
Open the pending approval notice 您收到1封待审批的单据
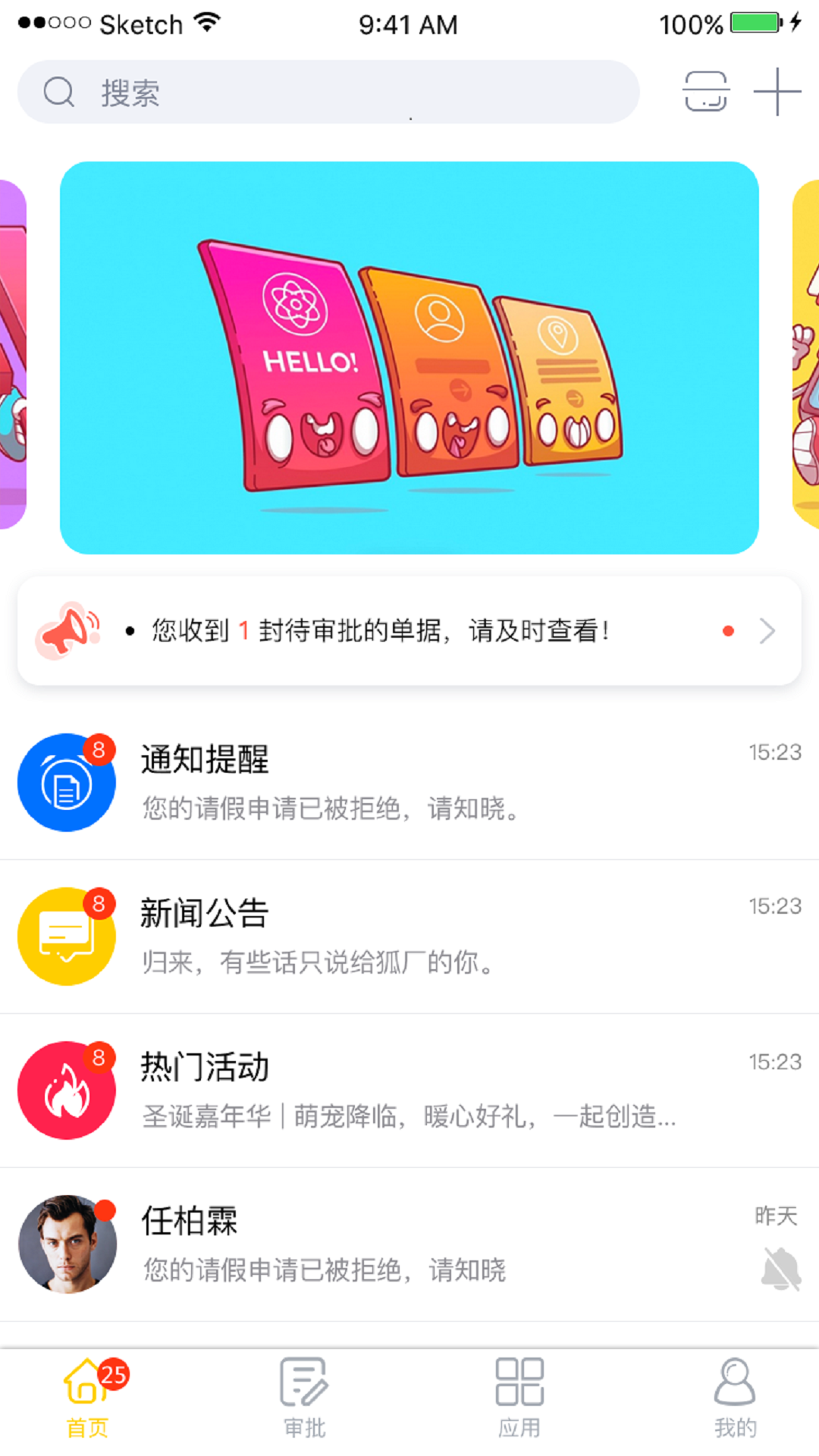click(x=409, y=631)
